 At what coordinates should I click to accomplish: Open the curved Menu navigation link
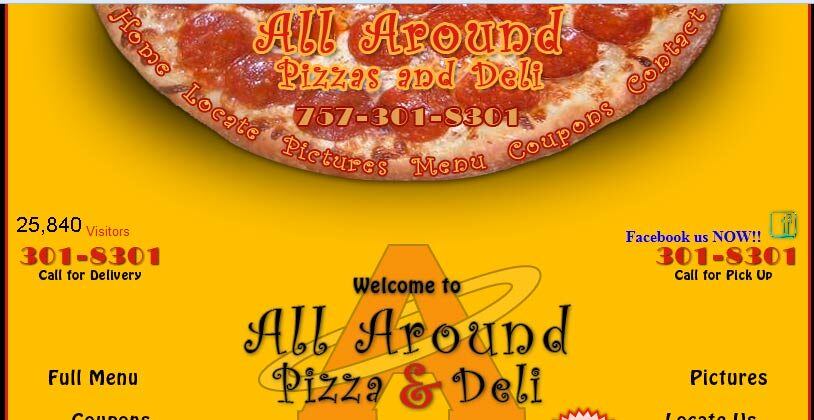coord(449,162)
